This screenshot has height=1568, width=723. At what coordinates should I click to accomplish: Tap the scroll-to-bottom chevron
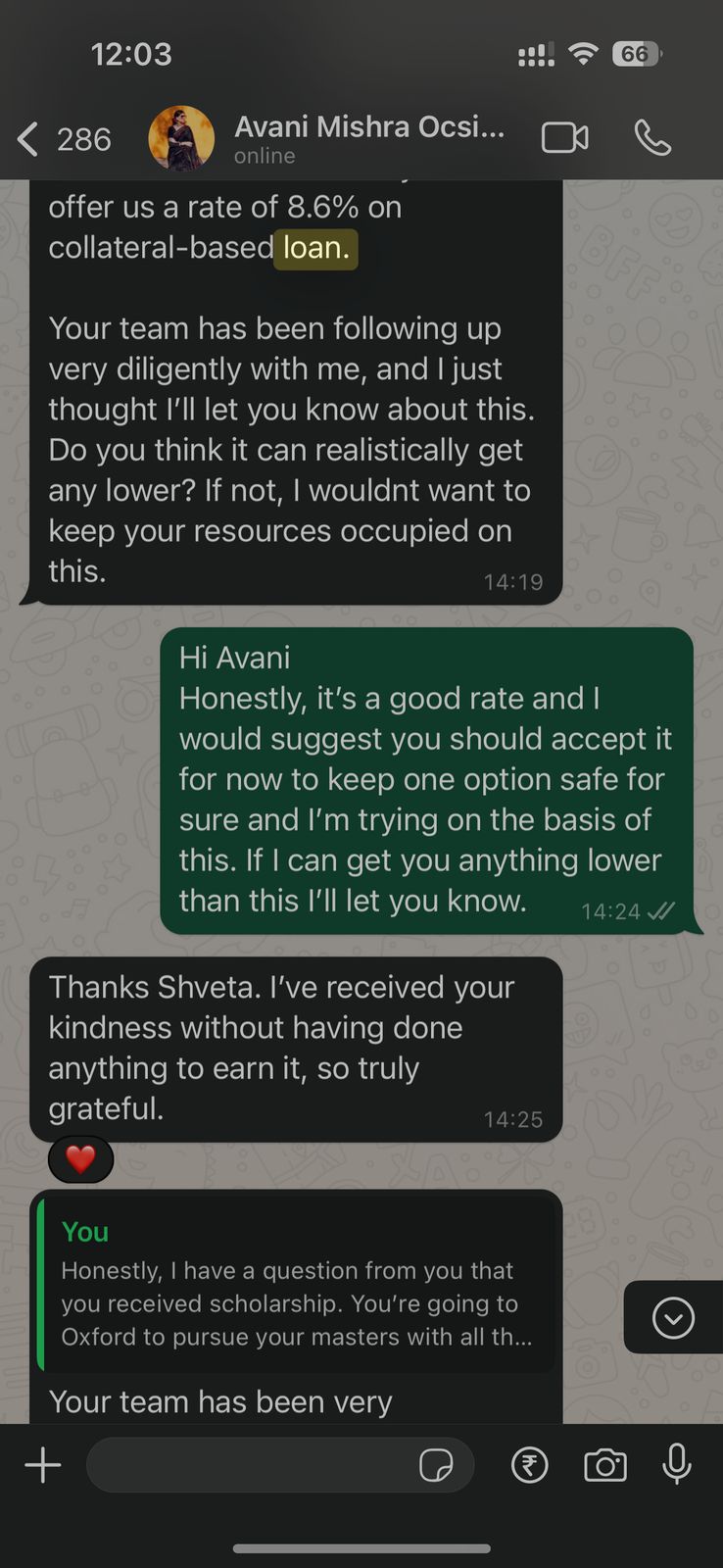672,1317
